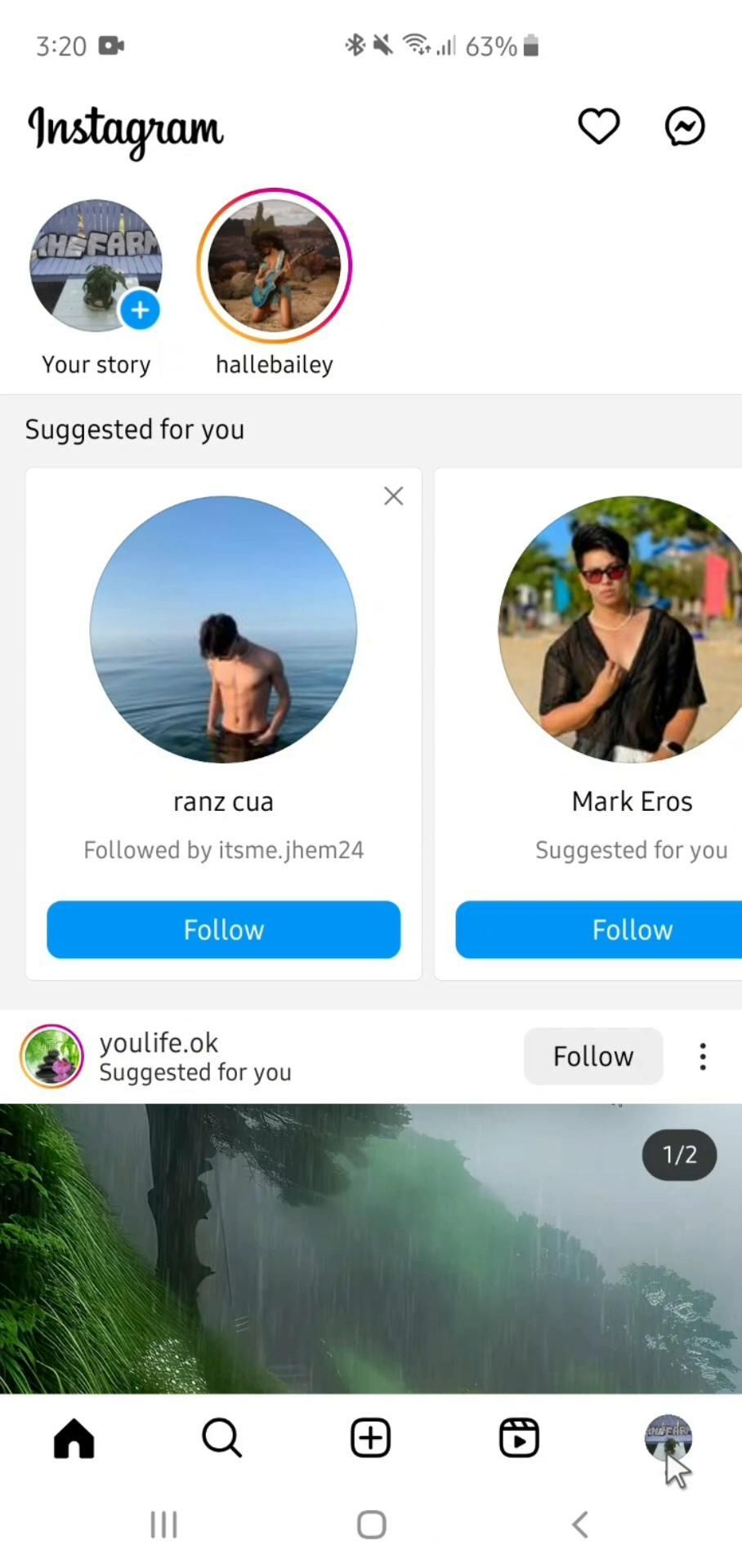742x1568 pixels.
Task: Switch to the Reels tab
Action: tap(519, 1438)
